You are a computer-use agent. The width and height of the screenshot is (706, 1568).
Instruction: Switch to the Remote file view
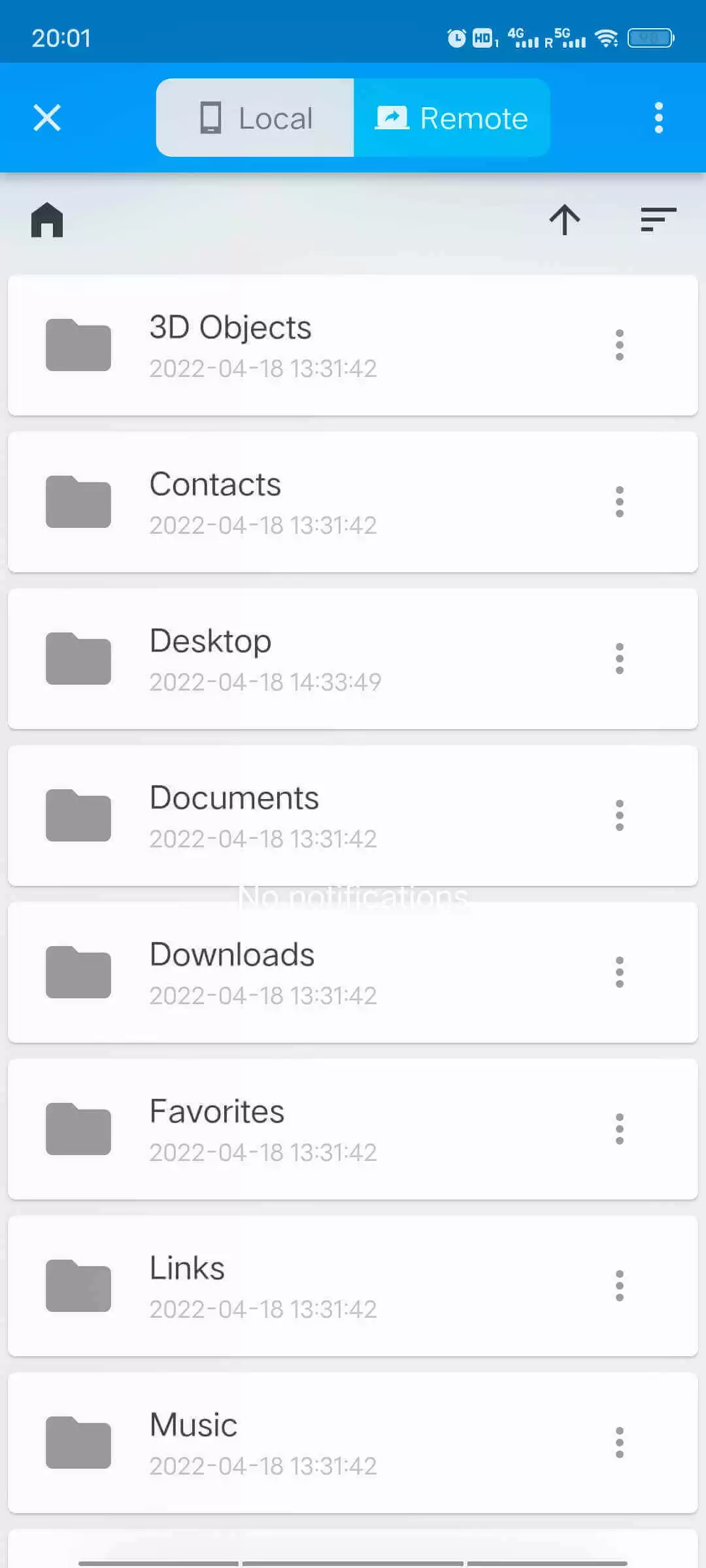coord(452,118)
